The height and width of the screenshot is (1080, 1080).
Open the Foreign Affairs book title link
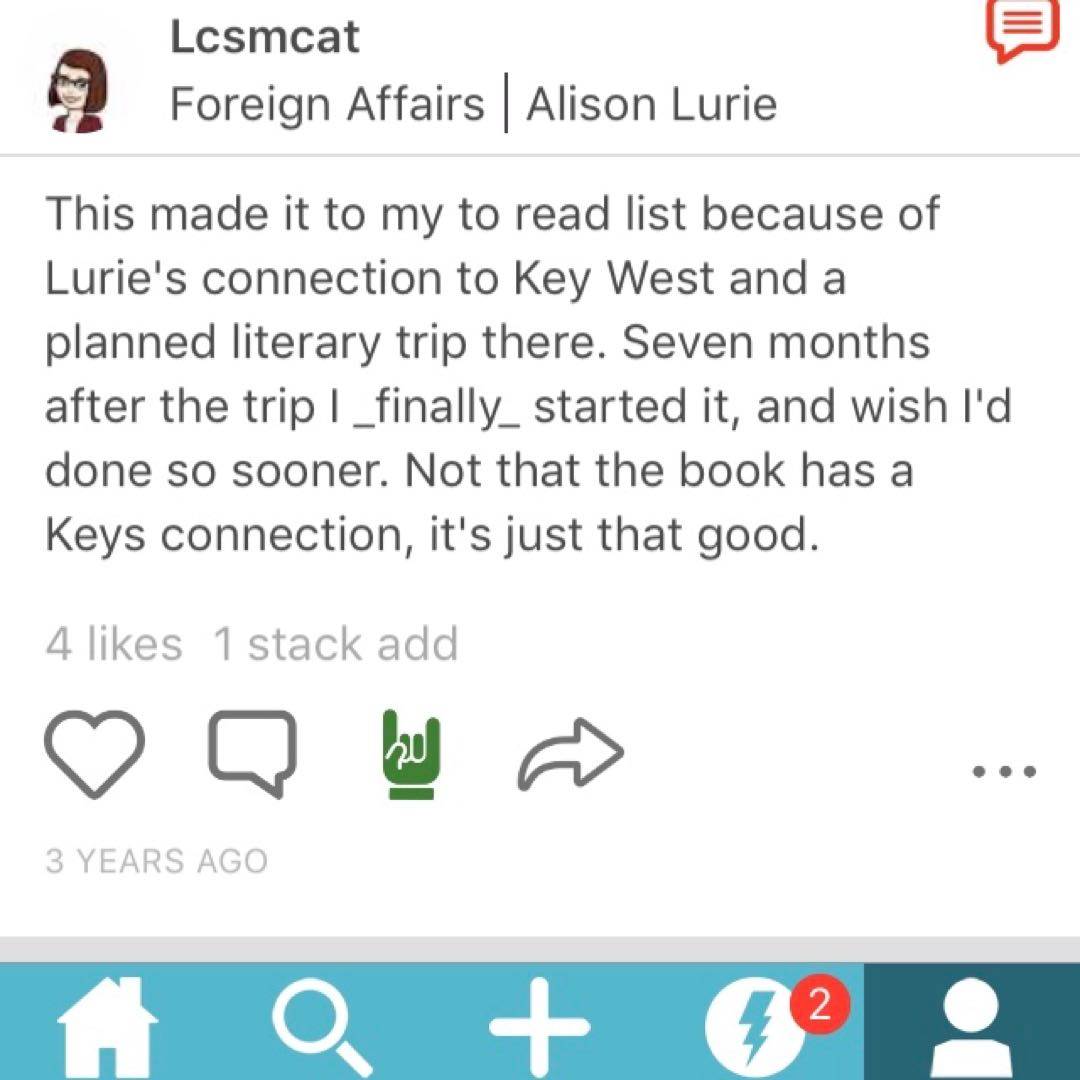[x=327, y=104]
